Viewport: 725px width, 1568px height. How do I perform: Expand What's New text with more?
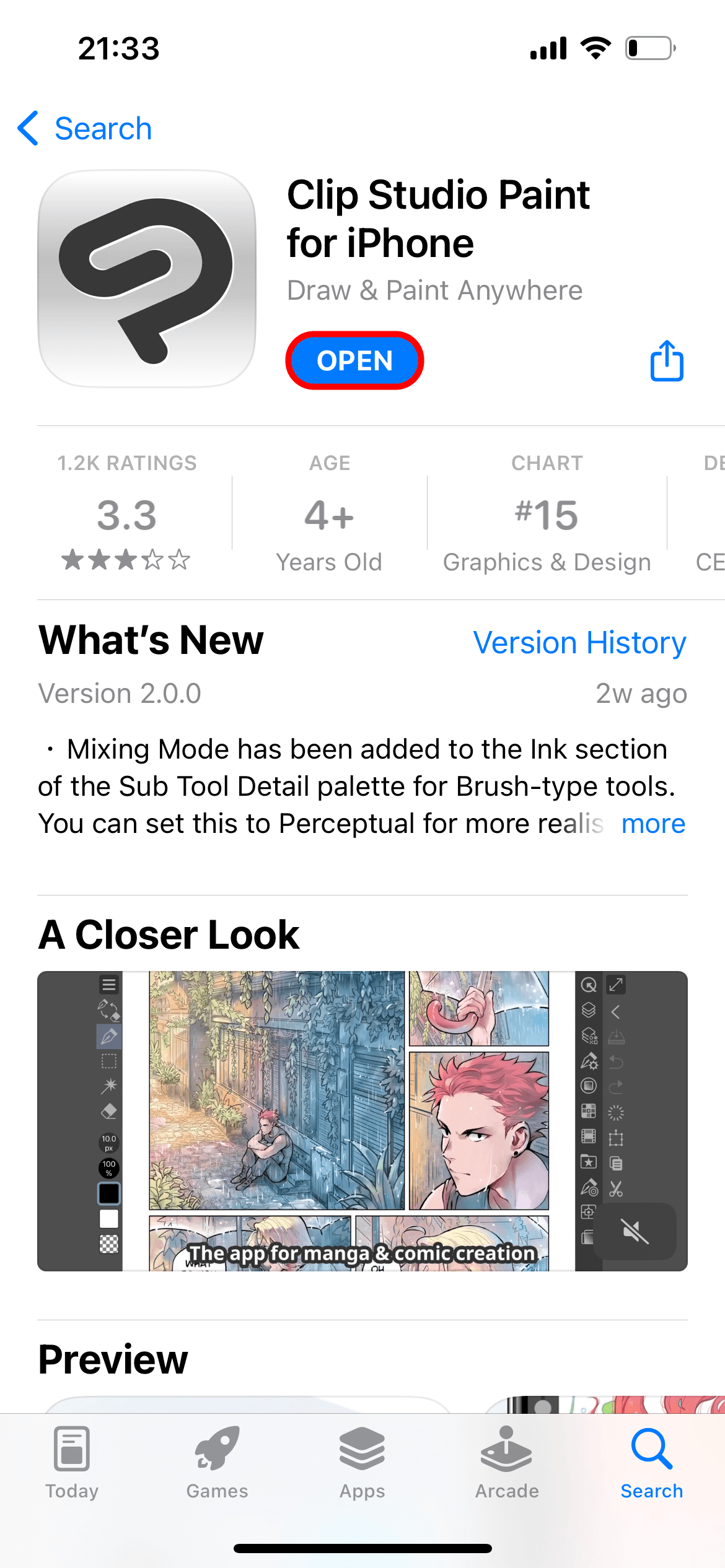(x=653, y=824)
